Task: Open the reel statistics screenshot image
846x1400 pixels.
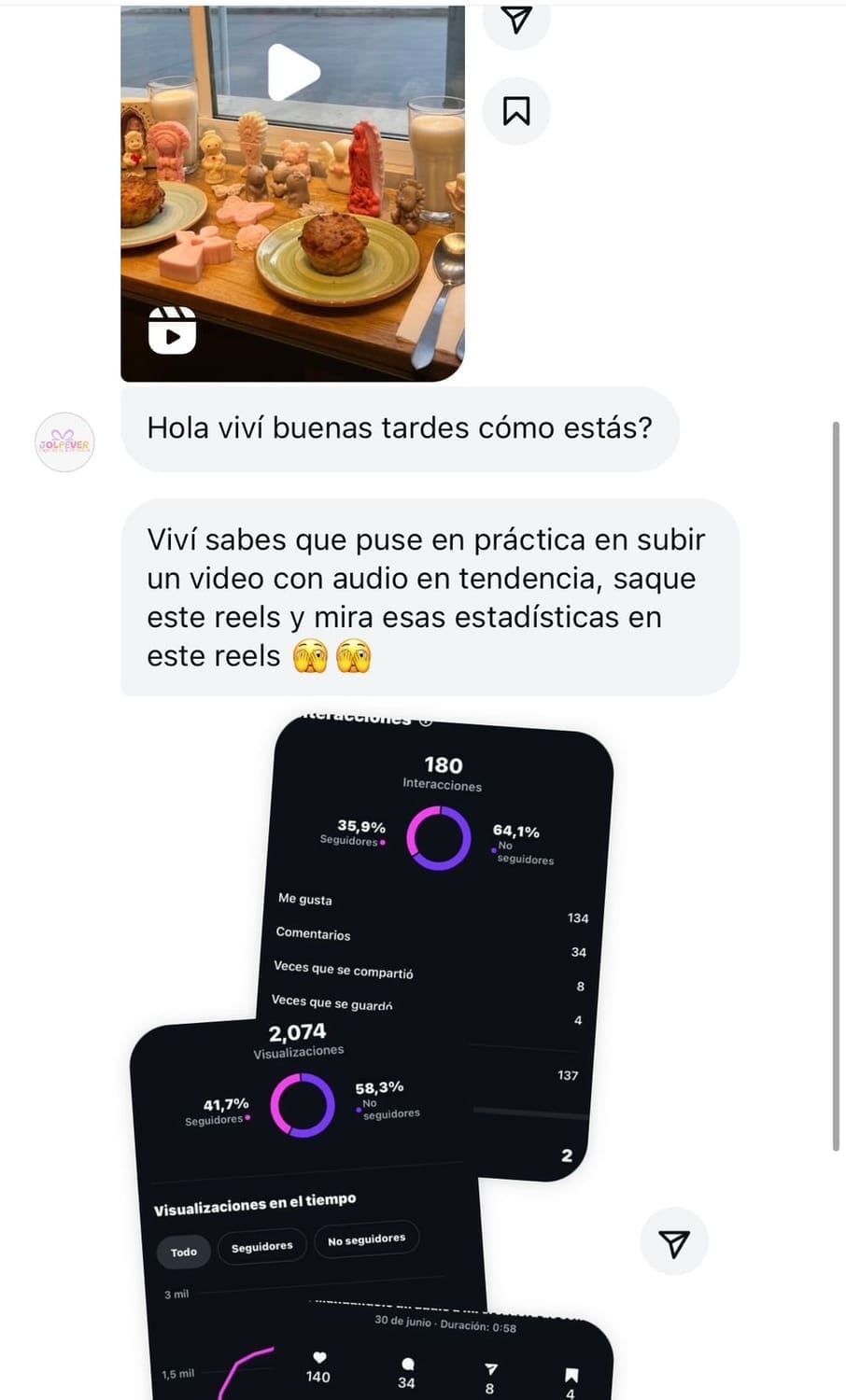Action: pos(374,1055)
